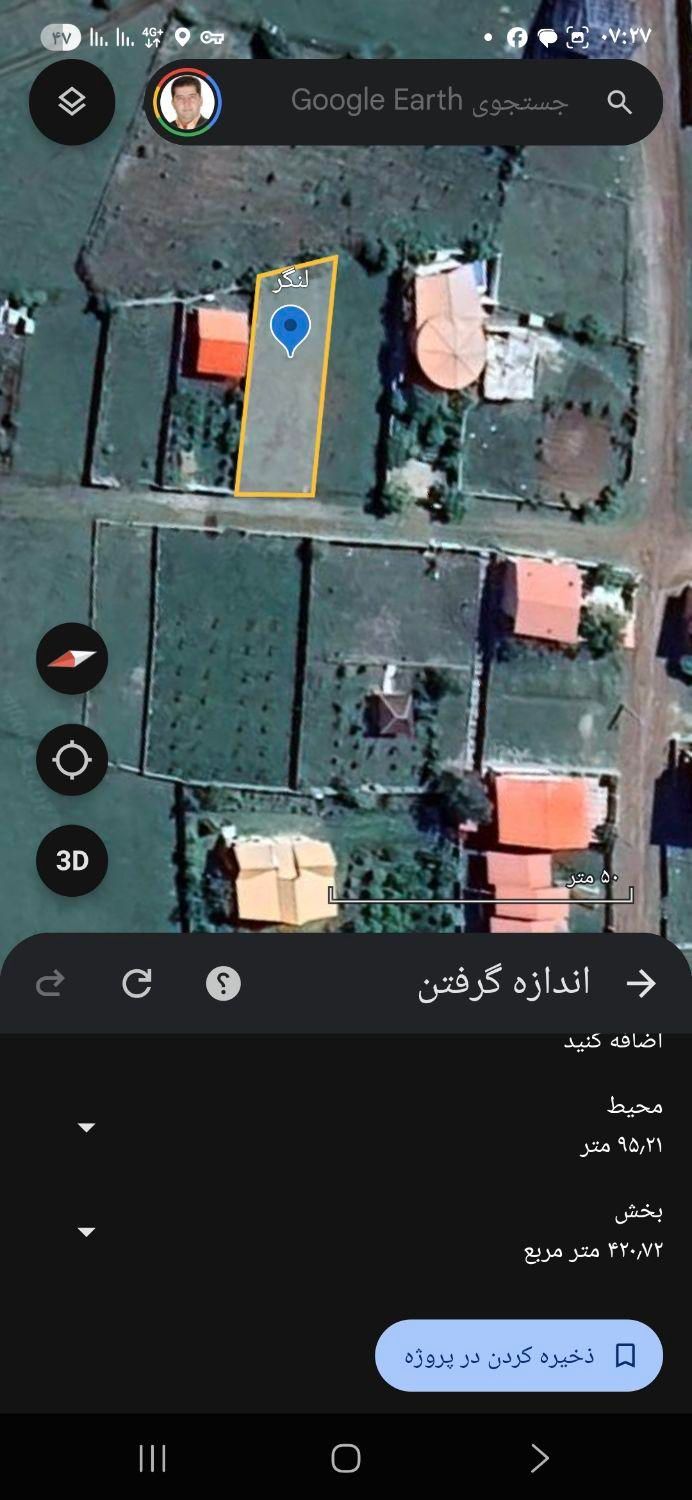
Task: Open the map layers button
Action: point(72,102)
